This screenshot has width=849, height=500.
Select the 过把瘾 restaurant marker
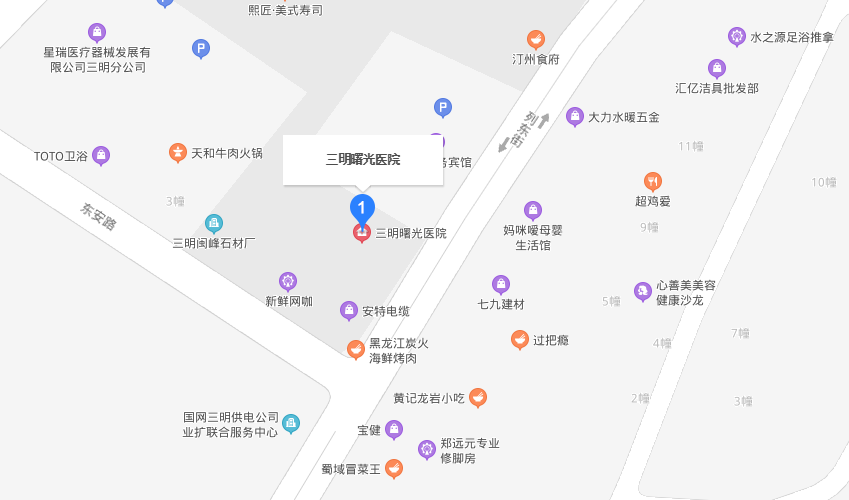click(519, 340)
